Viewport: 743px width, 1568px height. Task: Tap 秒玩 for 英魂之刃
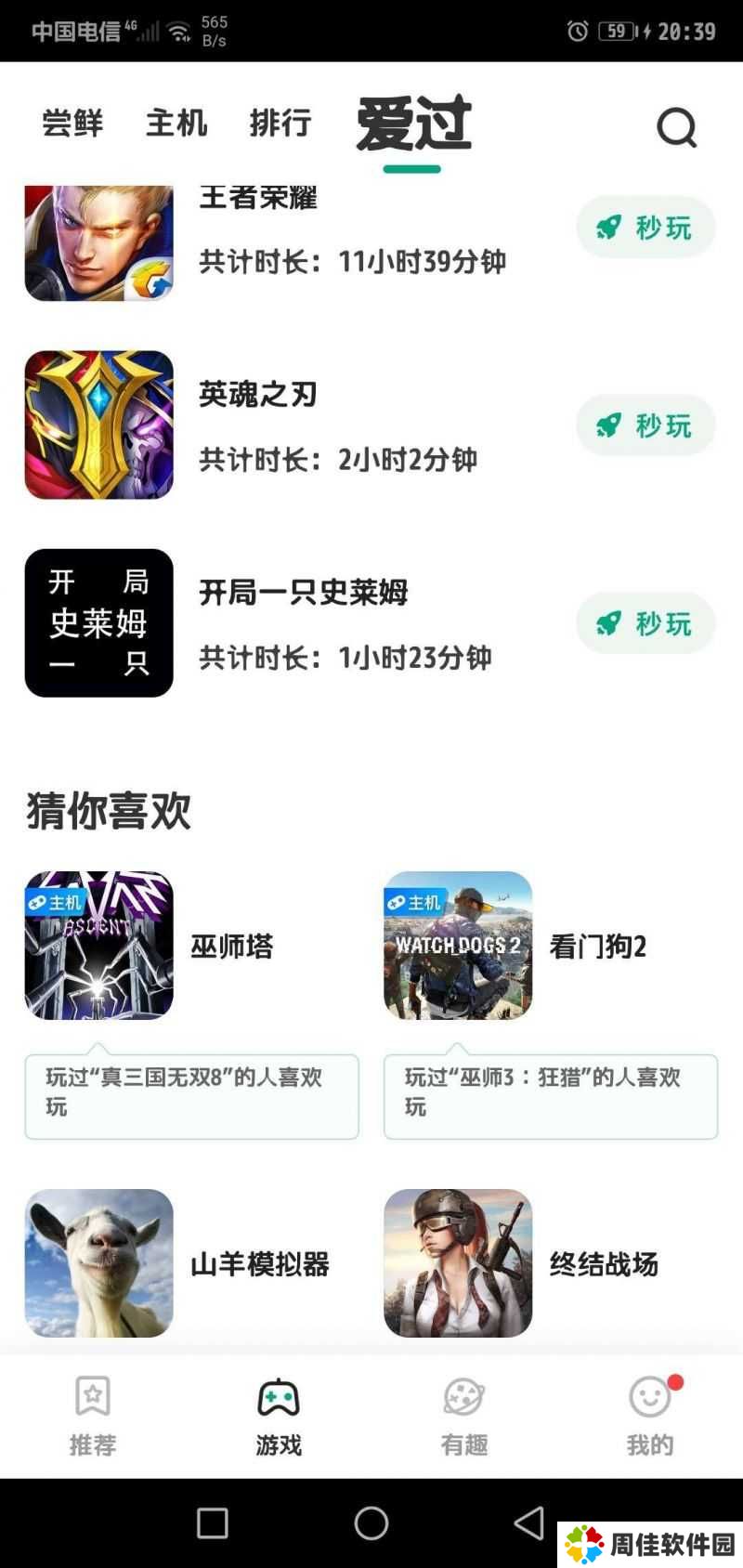coord(645,425)
